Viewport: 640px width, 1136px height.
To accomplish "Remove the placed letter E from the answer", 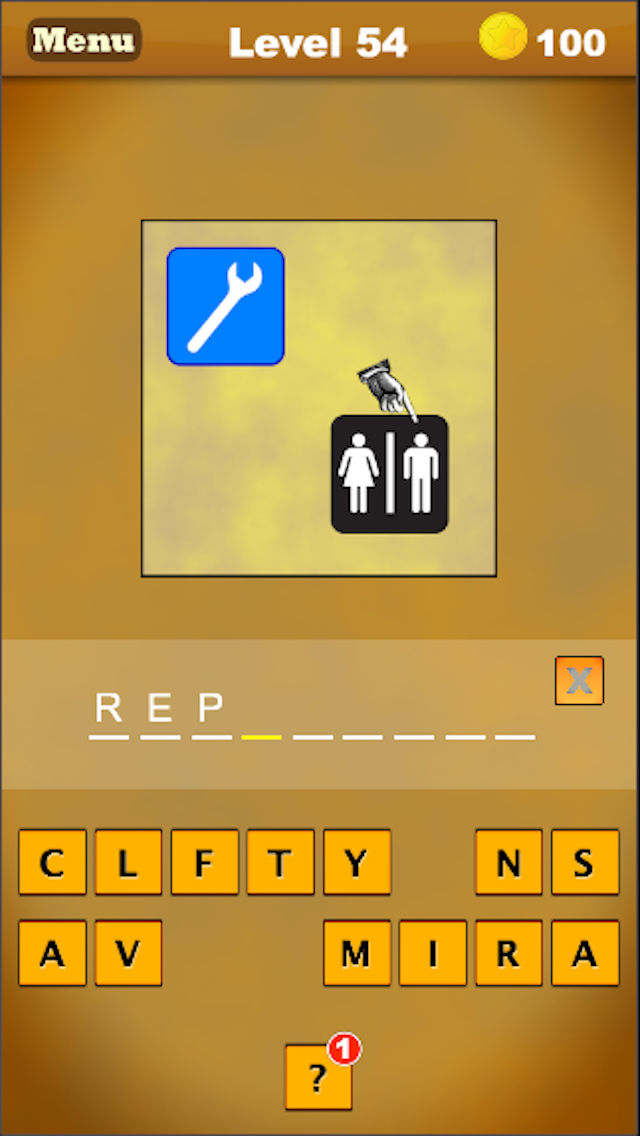I will click(160, 708).
